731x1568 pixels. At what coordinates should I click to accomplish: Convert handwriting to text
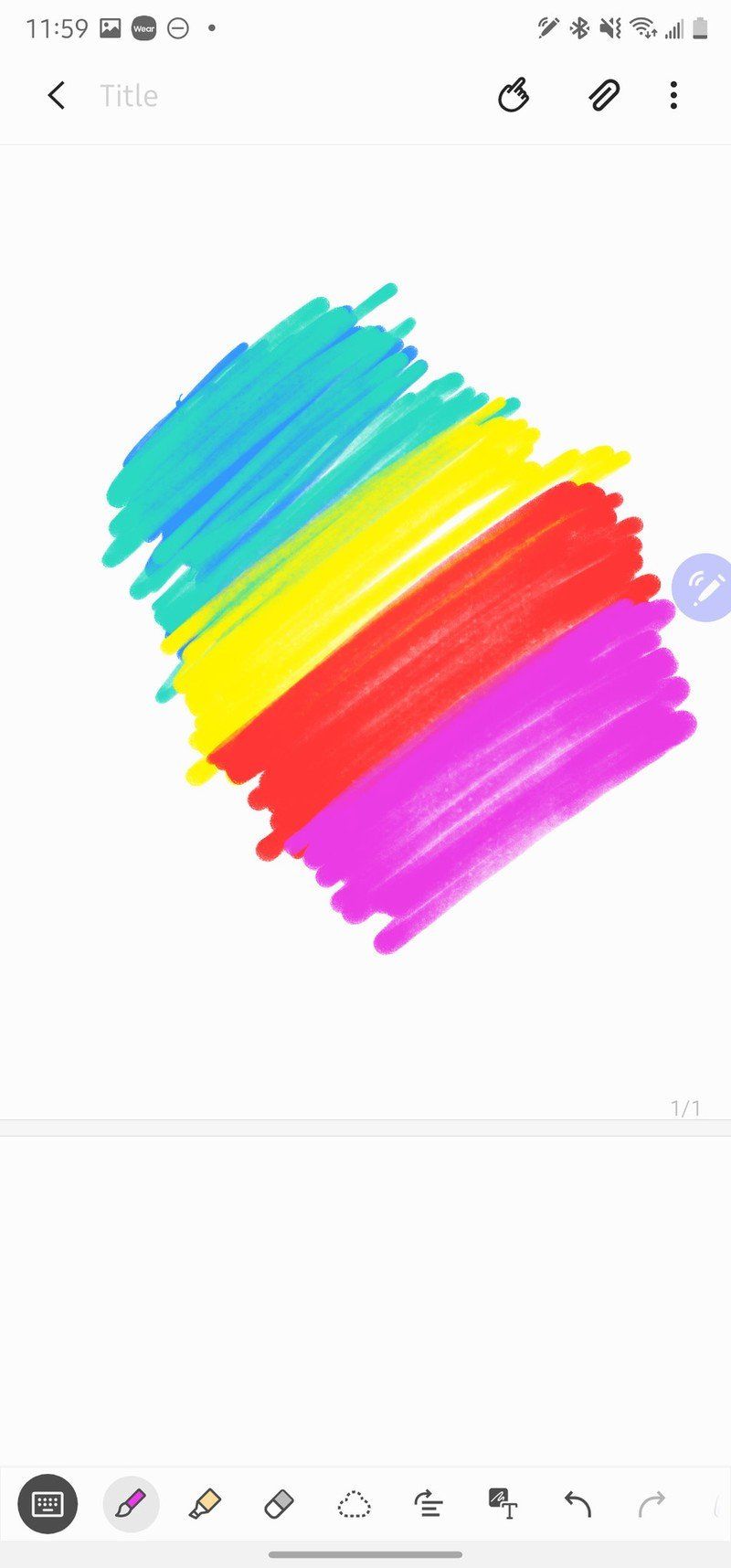pyautogui.click(x=503, y=1503)
